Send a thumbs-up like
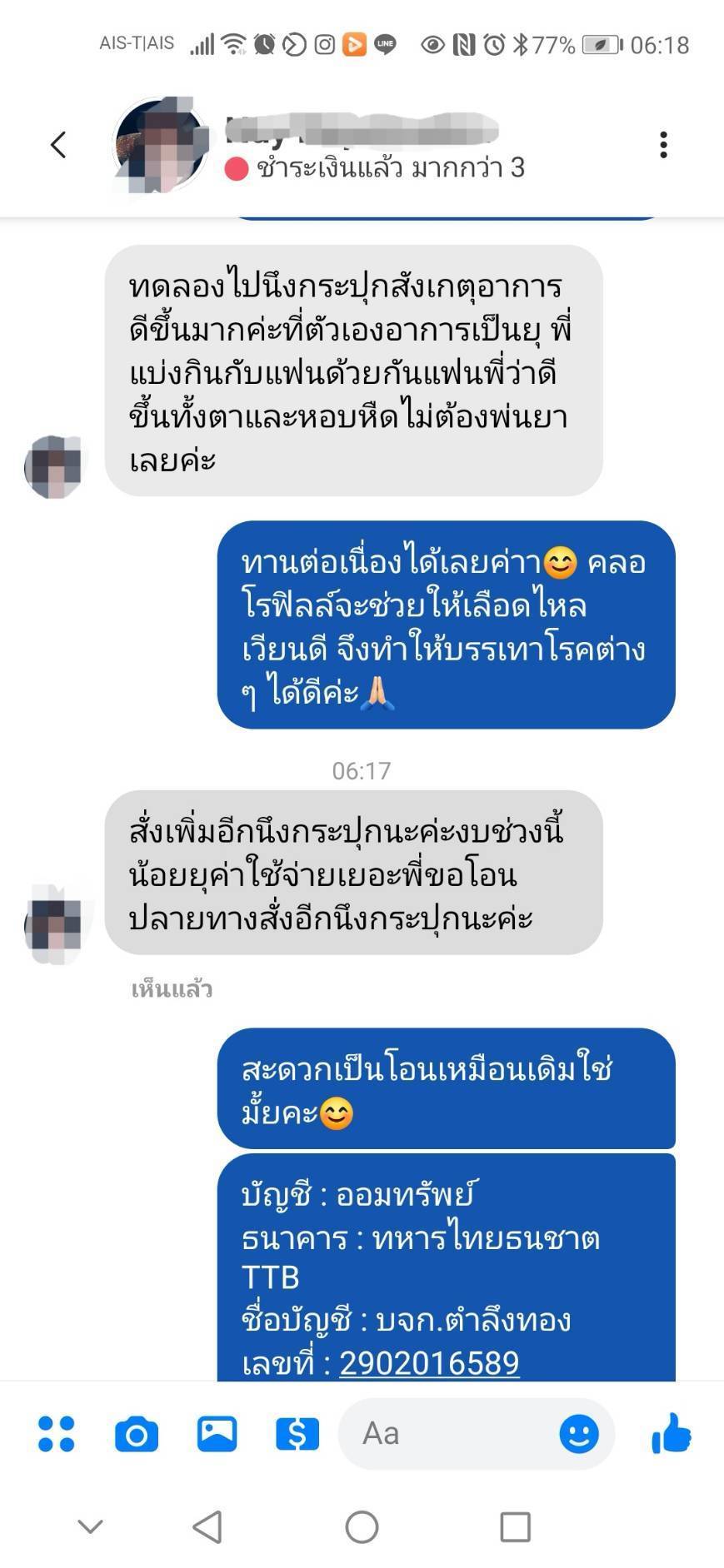 [x=671, y=1433]
